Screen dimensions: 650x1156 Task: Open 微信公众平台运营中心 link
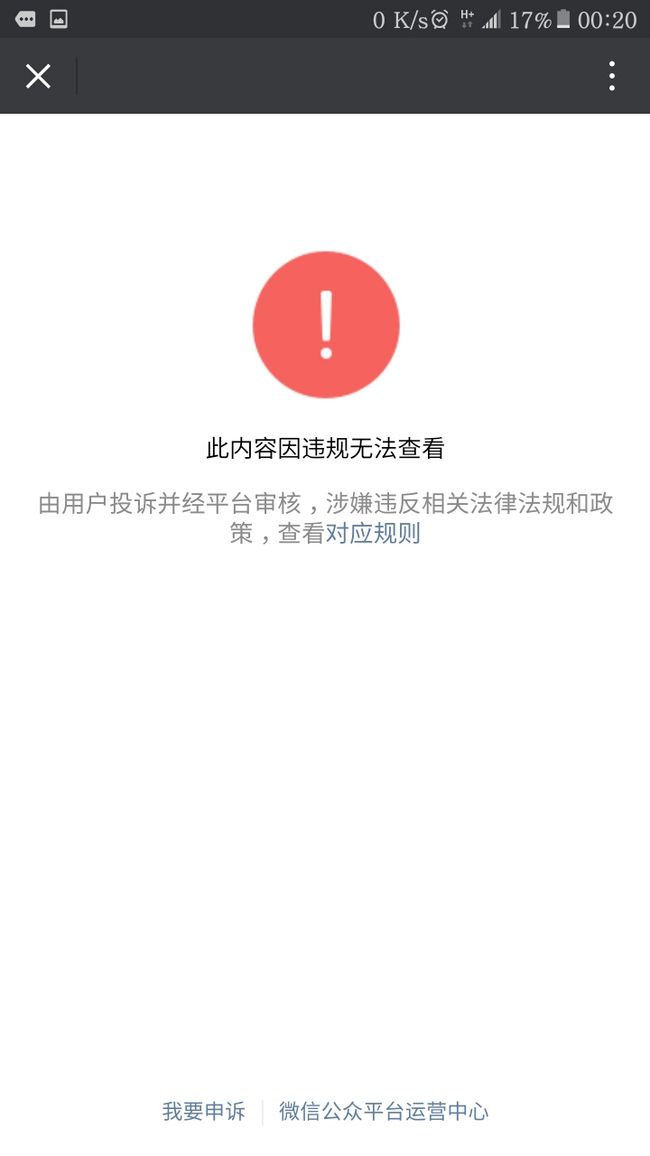(x=383, y=1111)
